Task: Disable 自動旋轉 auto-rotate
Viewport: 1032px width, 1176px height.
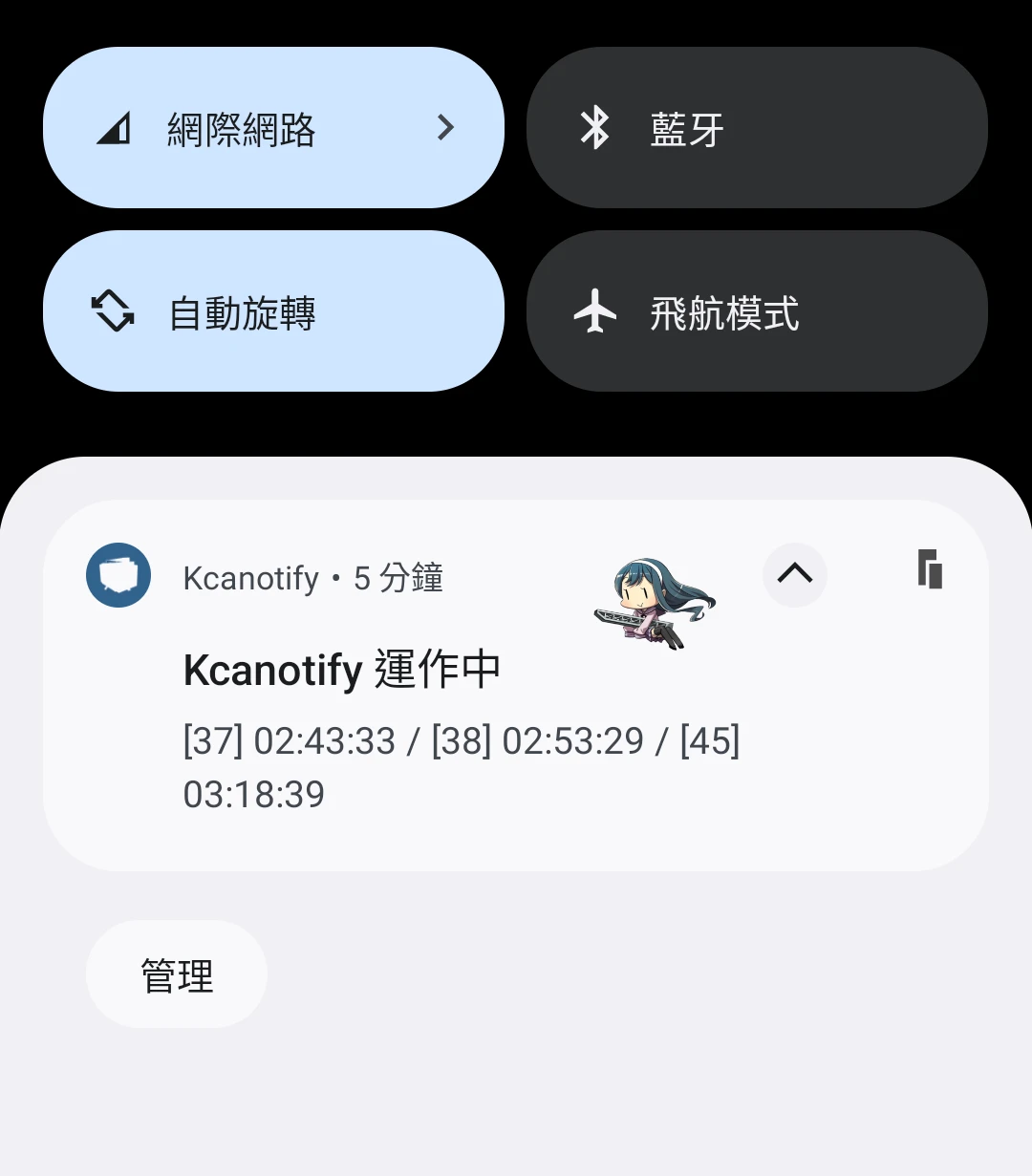Action: pos(273,311)
